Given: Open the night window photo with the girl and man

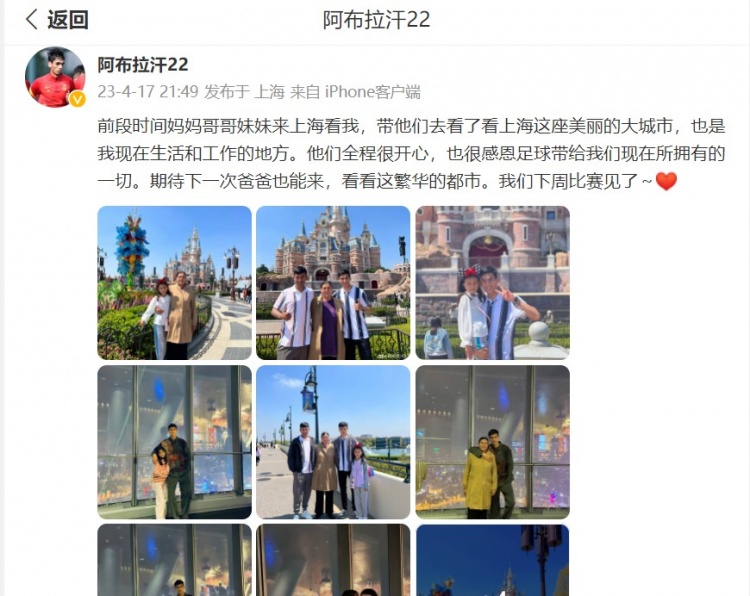Looking at the screenshot, I should click(x=174, y=441).
